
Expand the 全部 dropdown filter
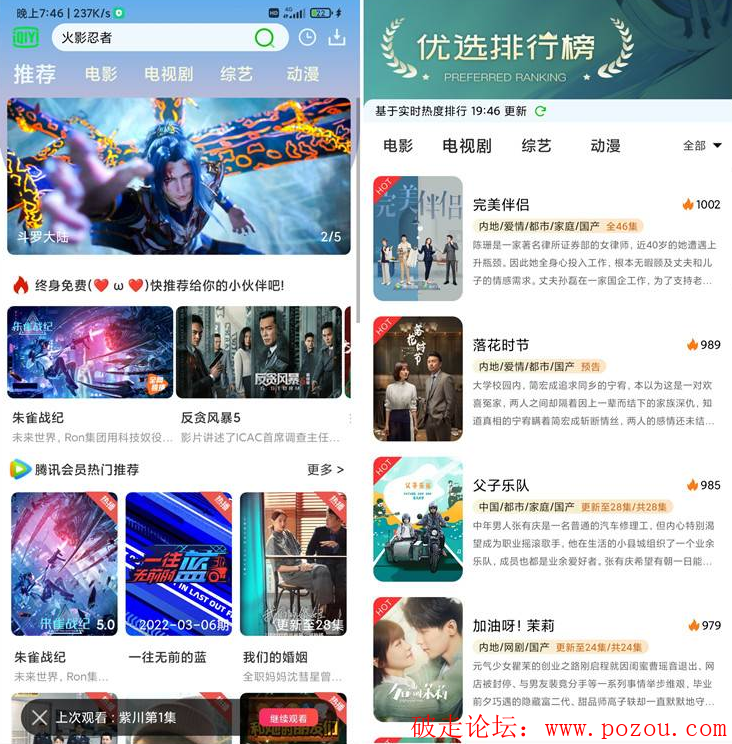coord(702,146)
